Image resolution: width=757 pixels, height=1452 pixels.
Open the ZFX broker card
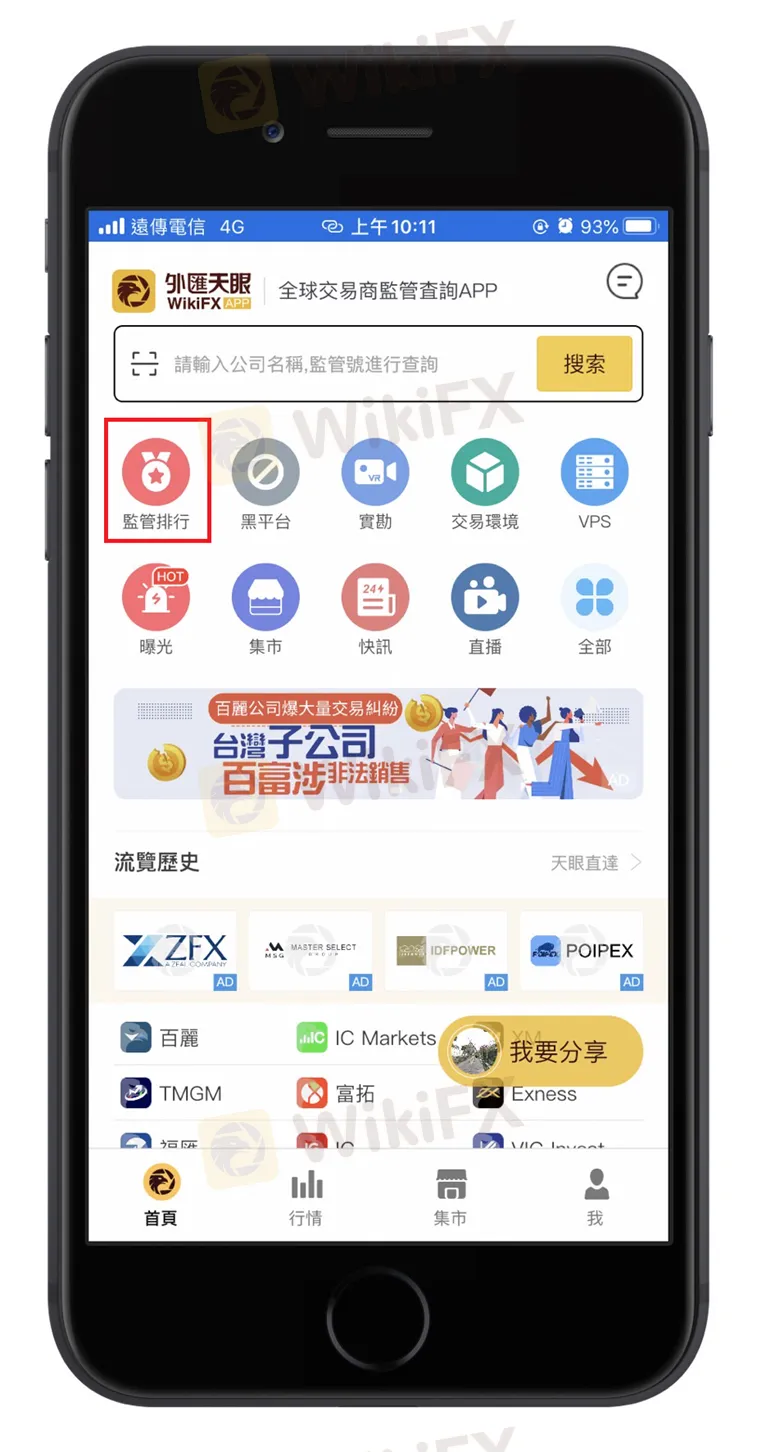175,950
